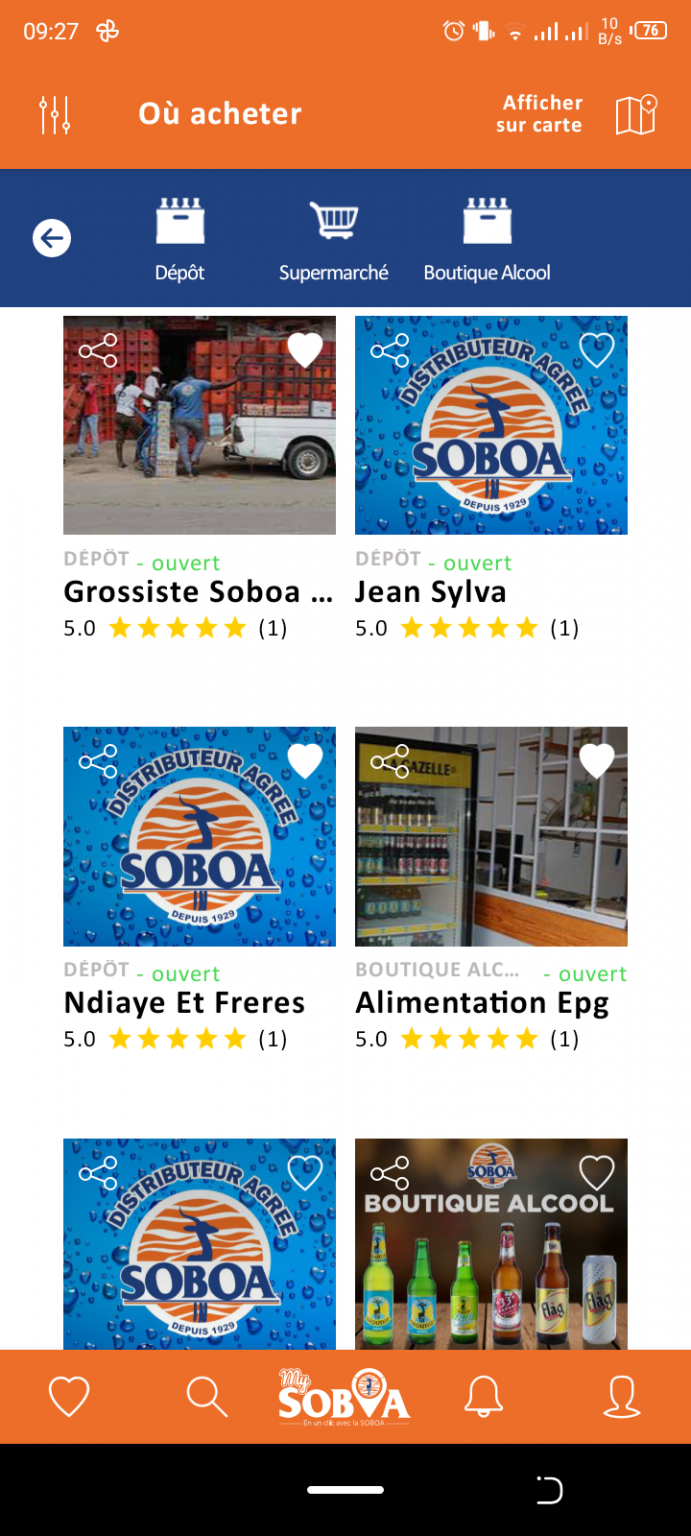
Task: Go back with the white arrow
Action: [x=52, y=238]
